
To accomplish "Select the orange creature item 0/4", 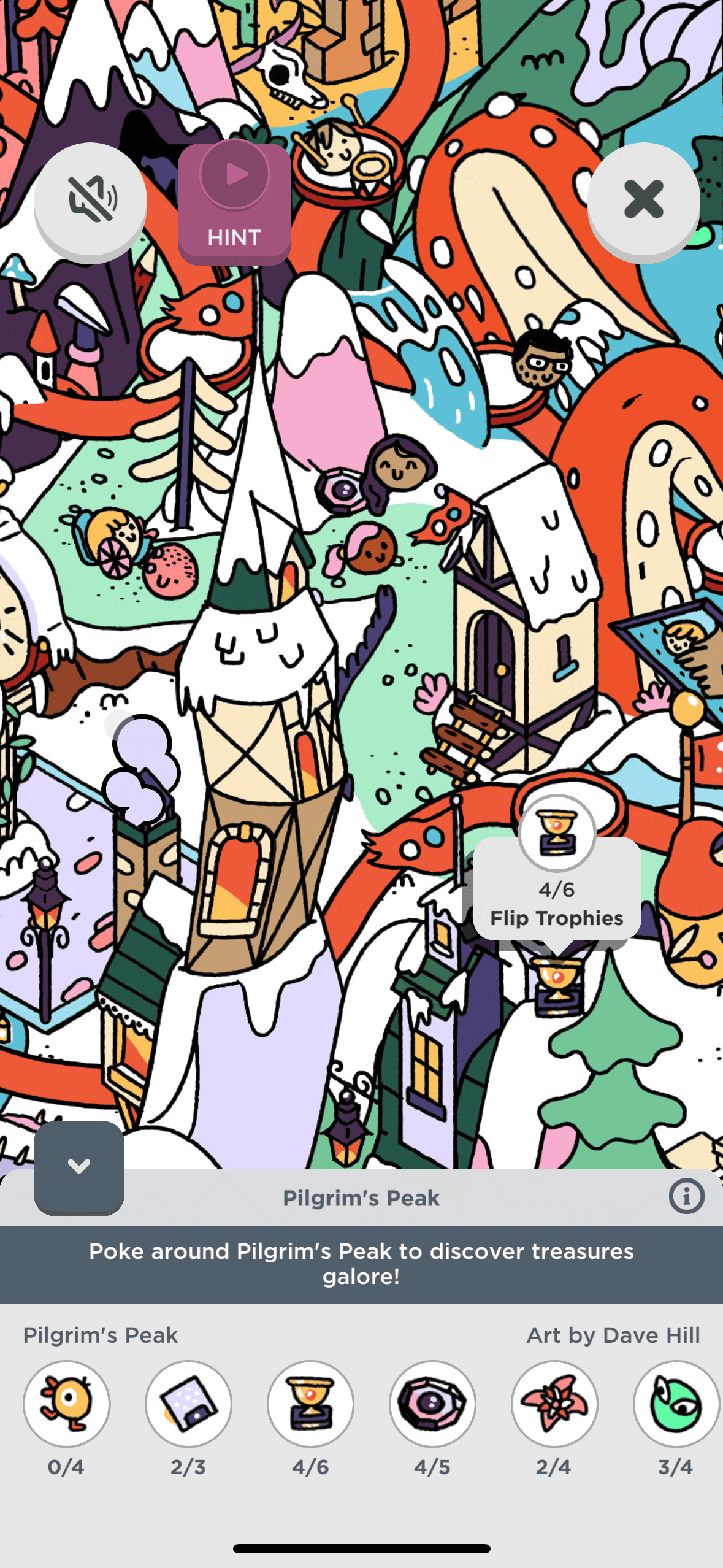I will point(66,1403).
